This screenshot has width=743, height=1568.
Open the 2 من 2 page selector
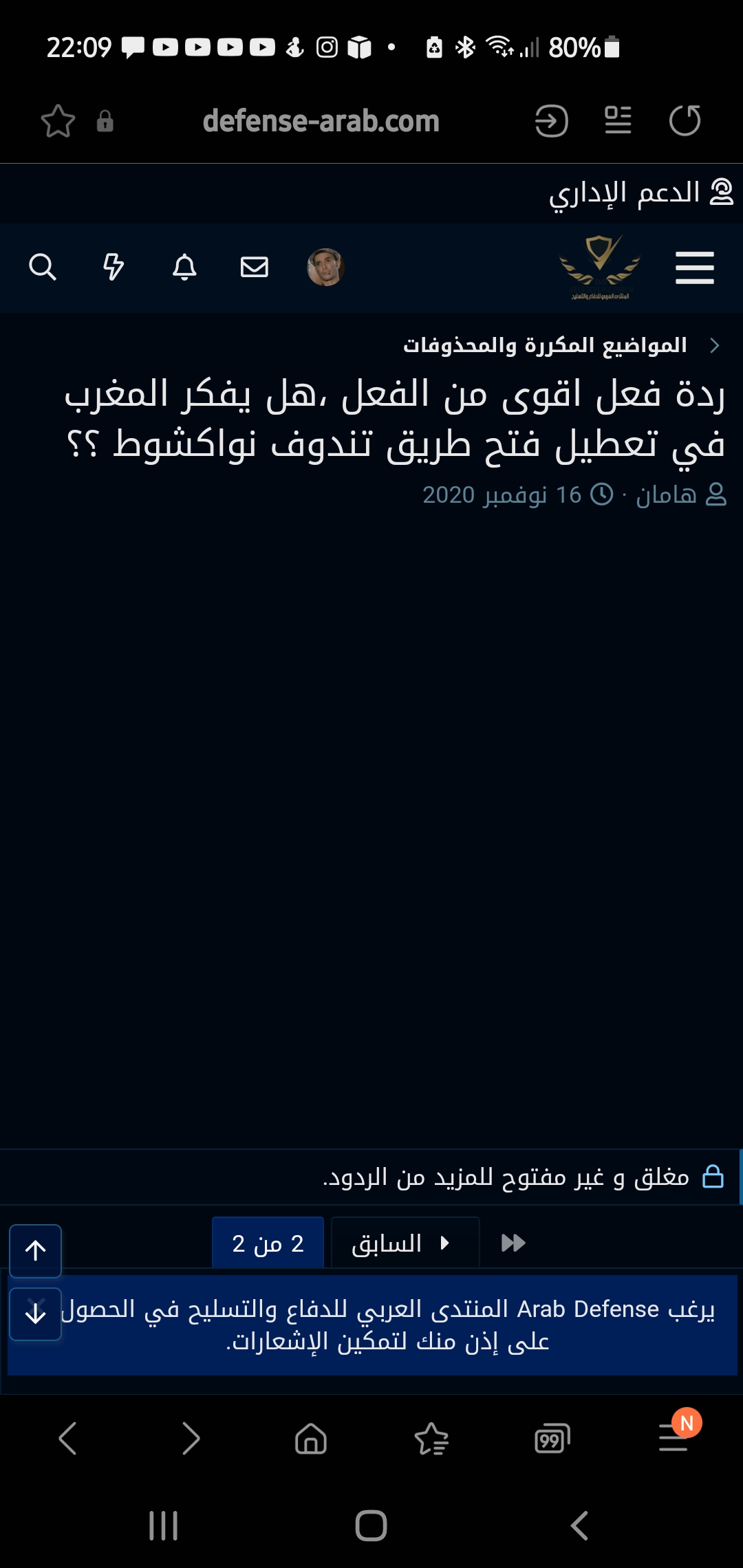(268, 1243)
